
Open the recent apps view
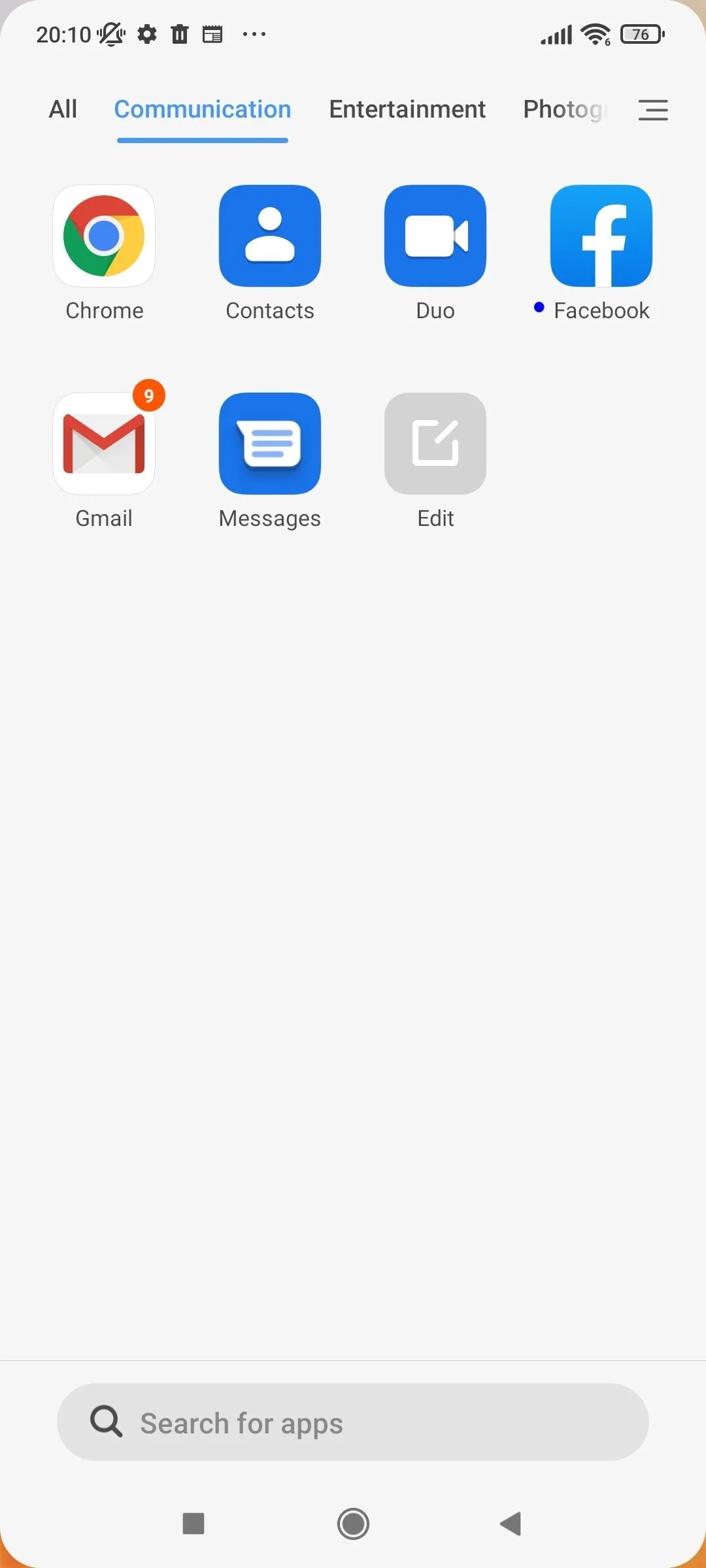click(193, 1524)
